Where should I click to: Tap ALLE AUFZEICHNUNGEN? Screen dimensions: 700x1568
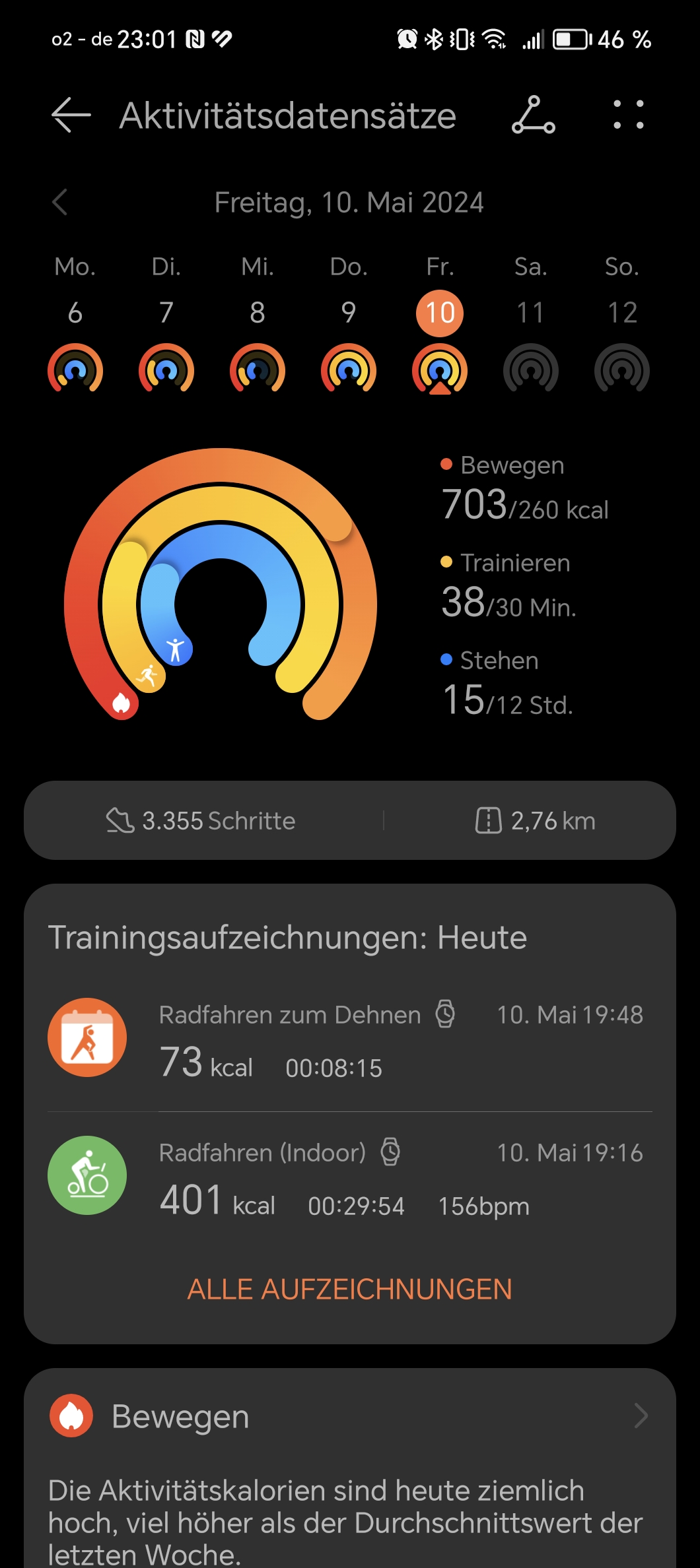point(350,1290)
